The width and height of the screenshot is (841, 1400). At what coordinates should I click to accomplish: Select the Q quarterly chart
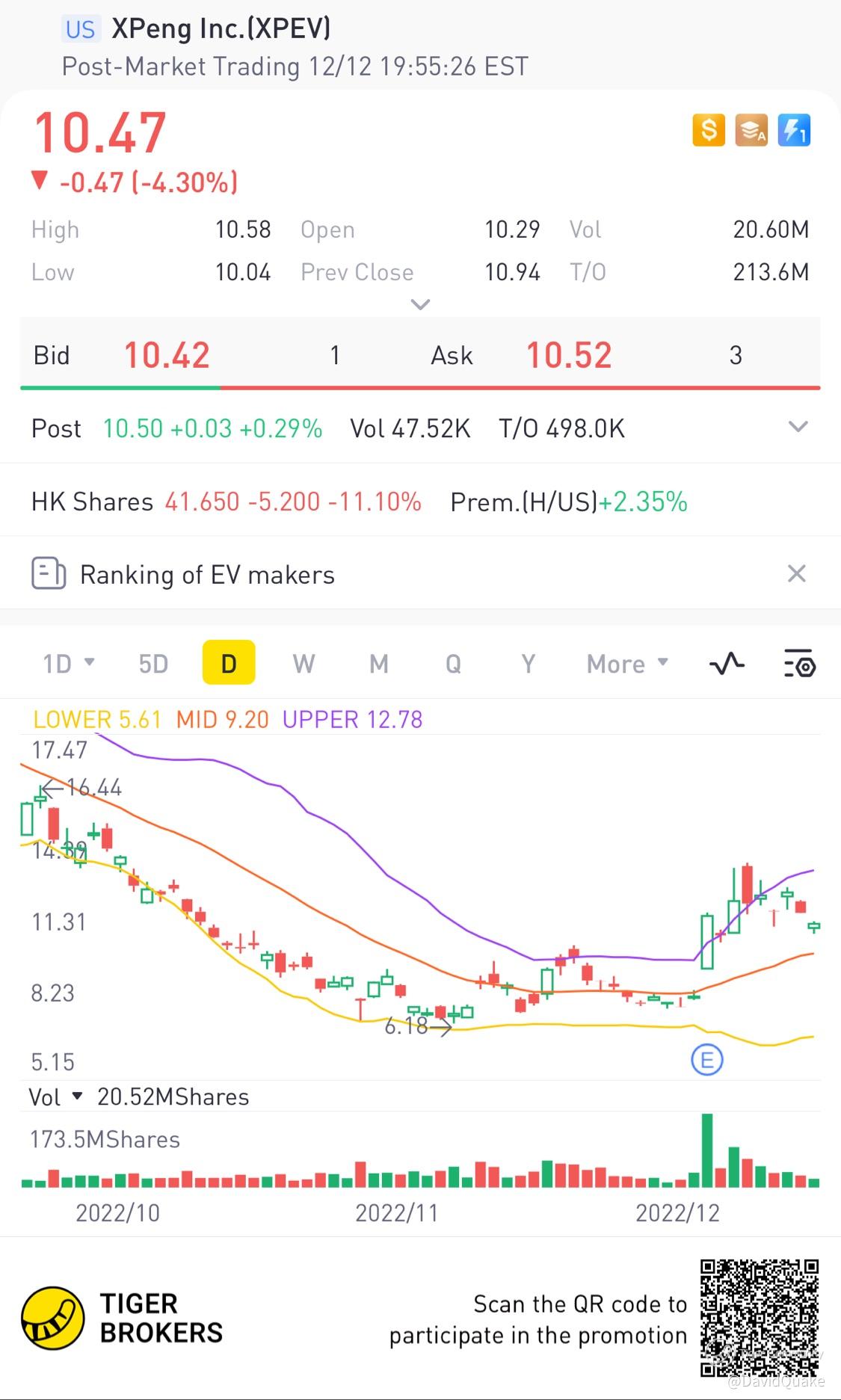453,663
